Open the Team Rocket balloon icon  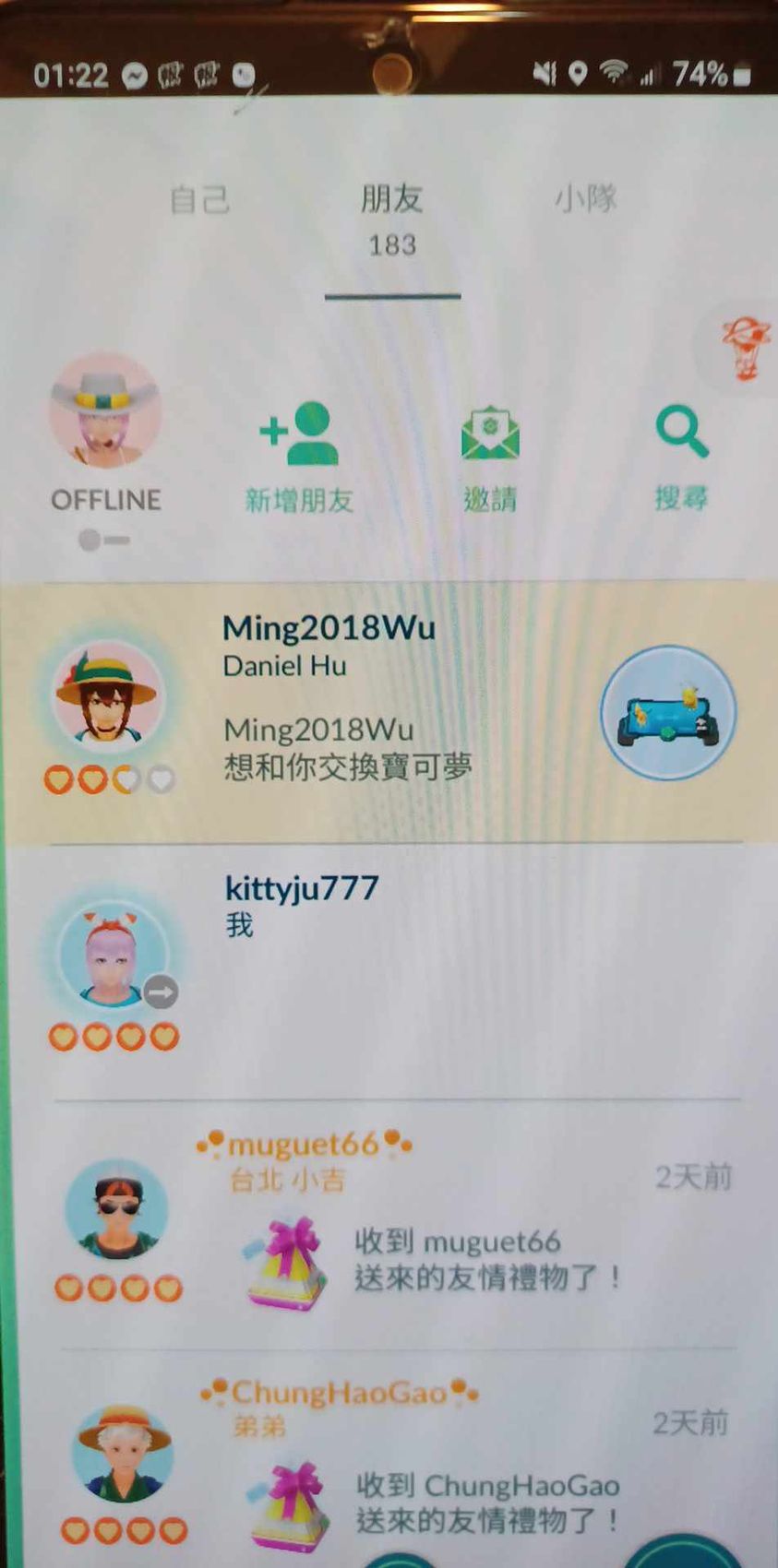tap(746, 348)
